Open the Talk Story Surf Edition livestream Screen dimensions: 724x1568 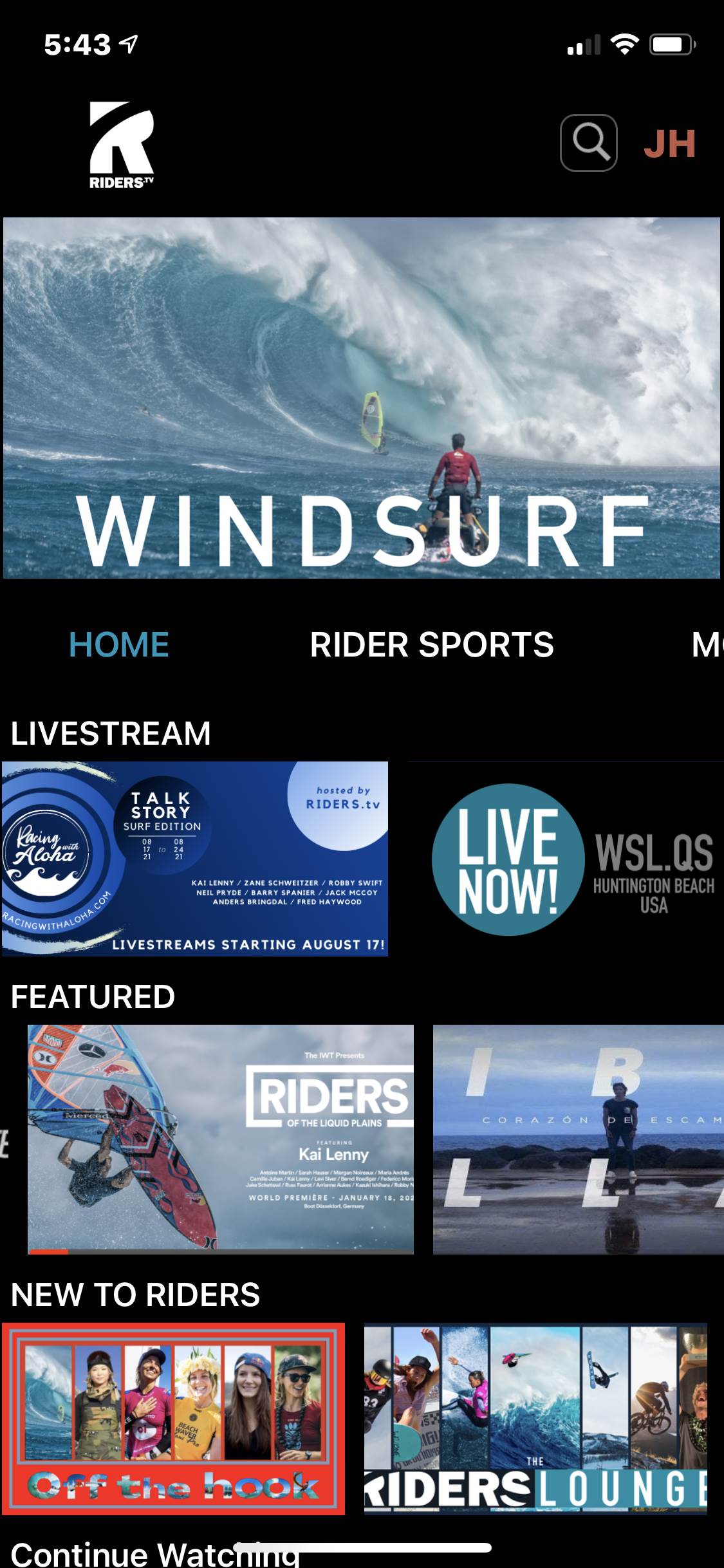tap(195, 859)
